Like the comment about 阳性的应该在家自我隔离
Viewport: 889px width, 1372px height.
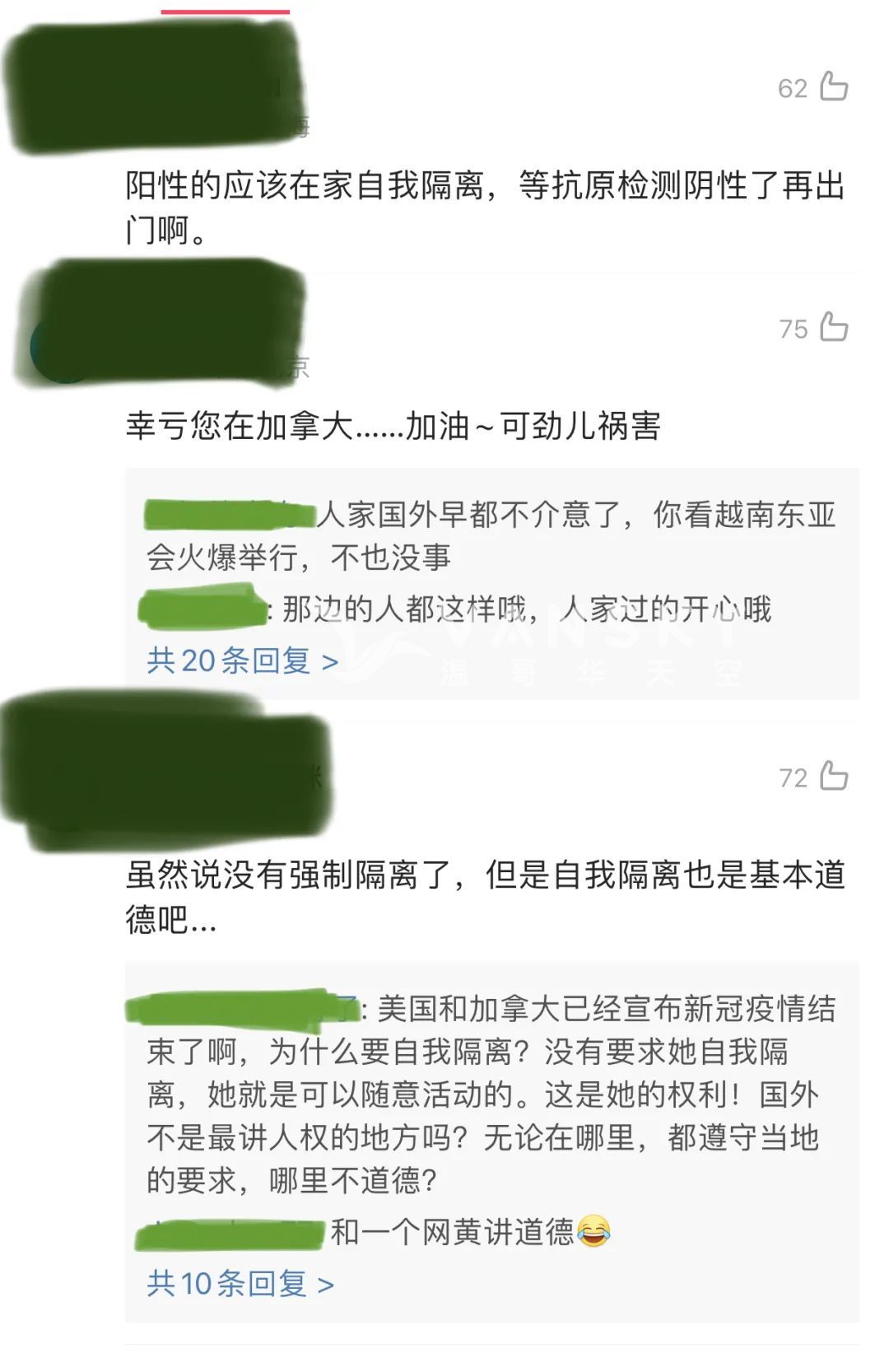[x=833, y=86]
